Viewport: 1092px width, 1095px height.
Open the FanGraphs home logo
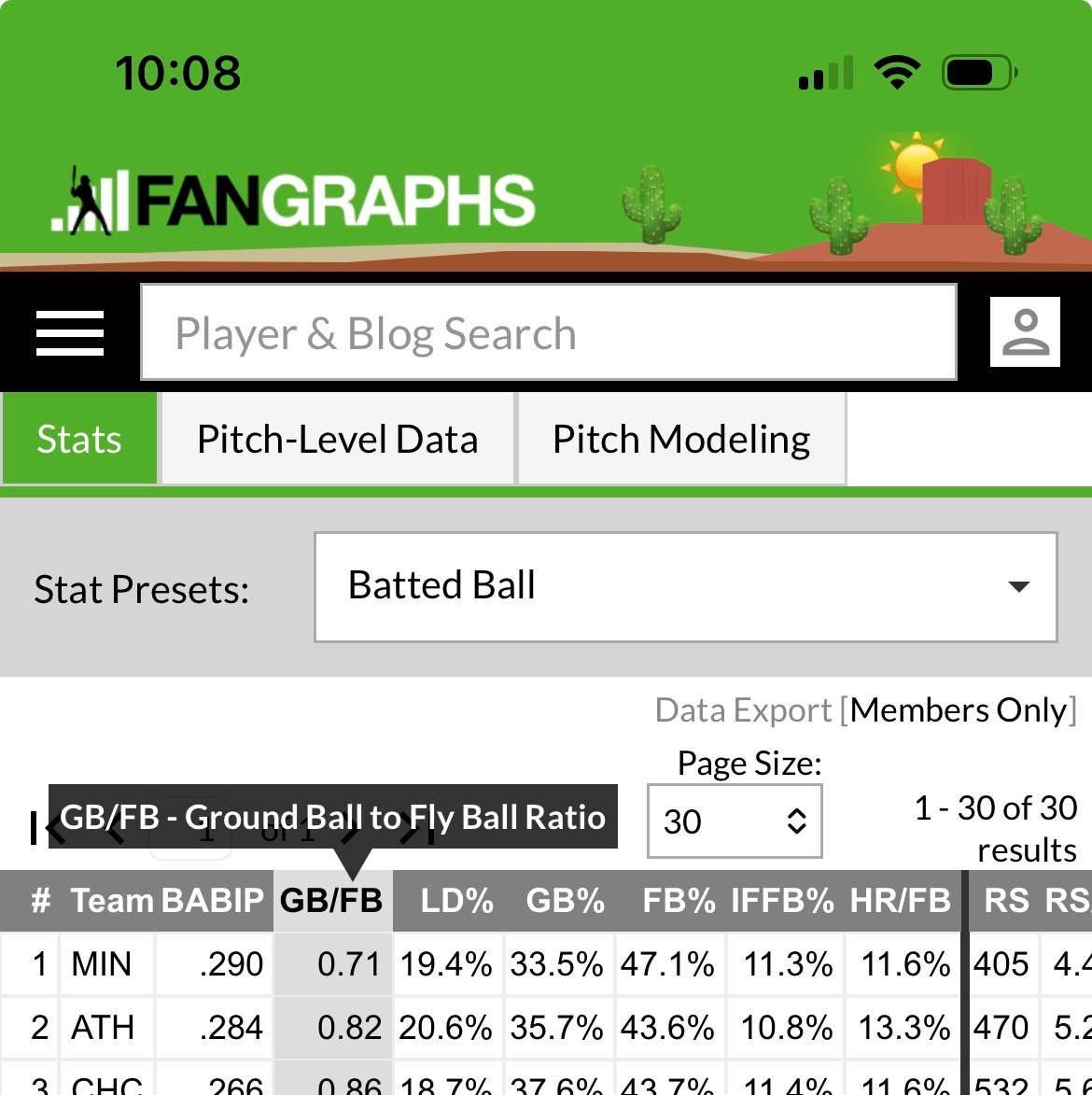tap(293, 201)
